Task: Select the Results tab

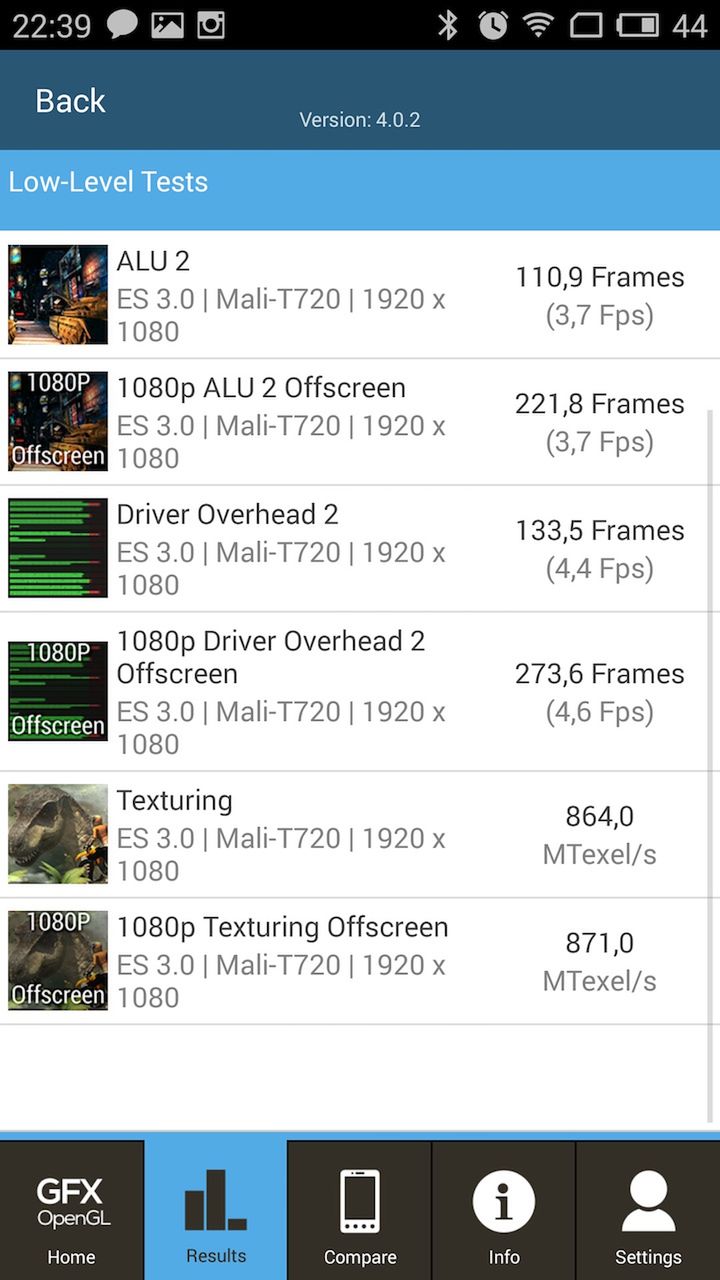Action: tap(216, 1210)
